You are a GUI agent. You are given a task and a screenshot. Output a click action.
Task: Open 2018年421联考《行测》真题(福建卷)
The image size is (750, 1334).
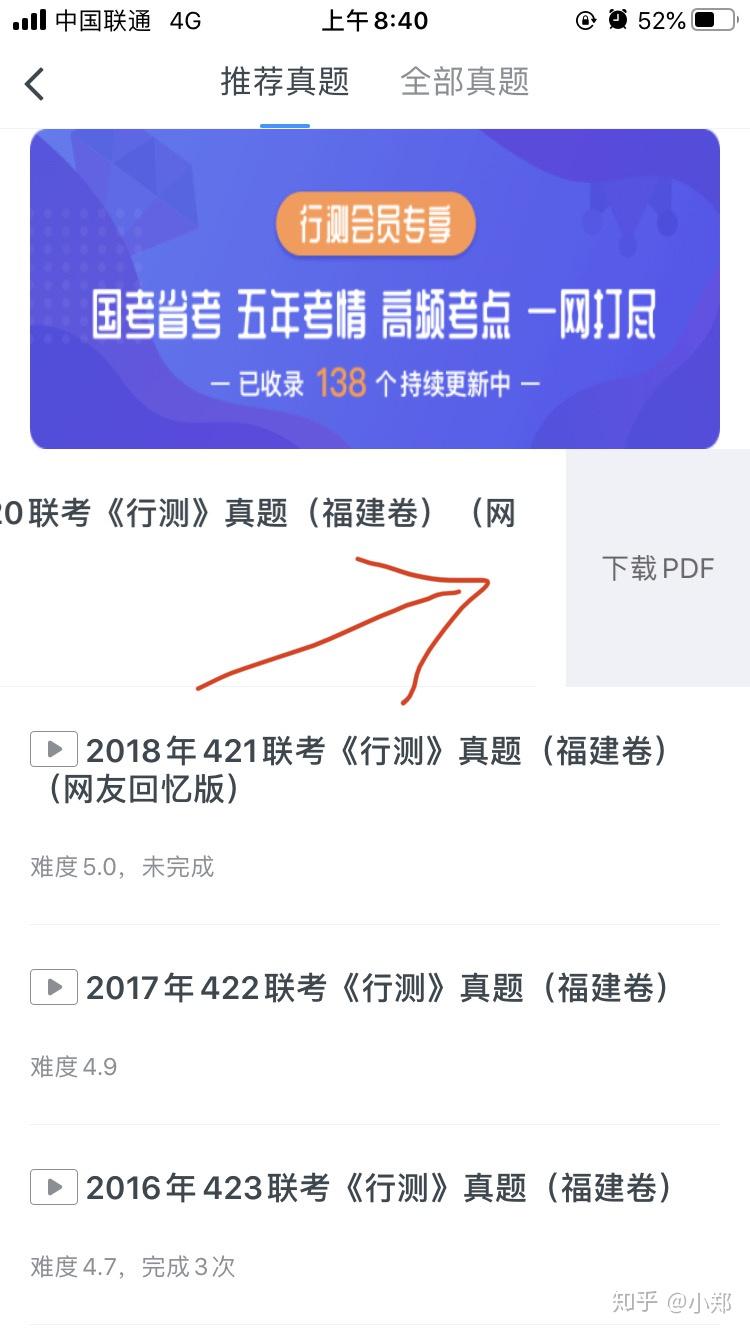tap(375, 770)
